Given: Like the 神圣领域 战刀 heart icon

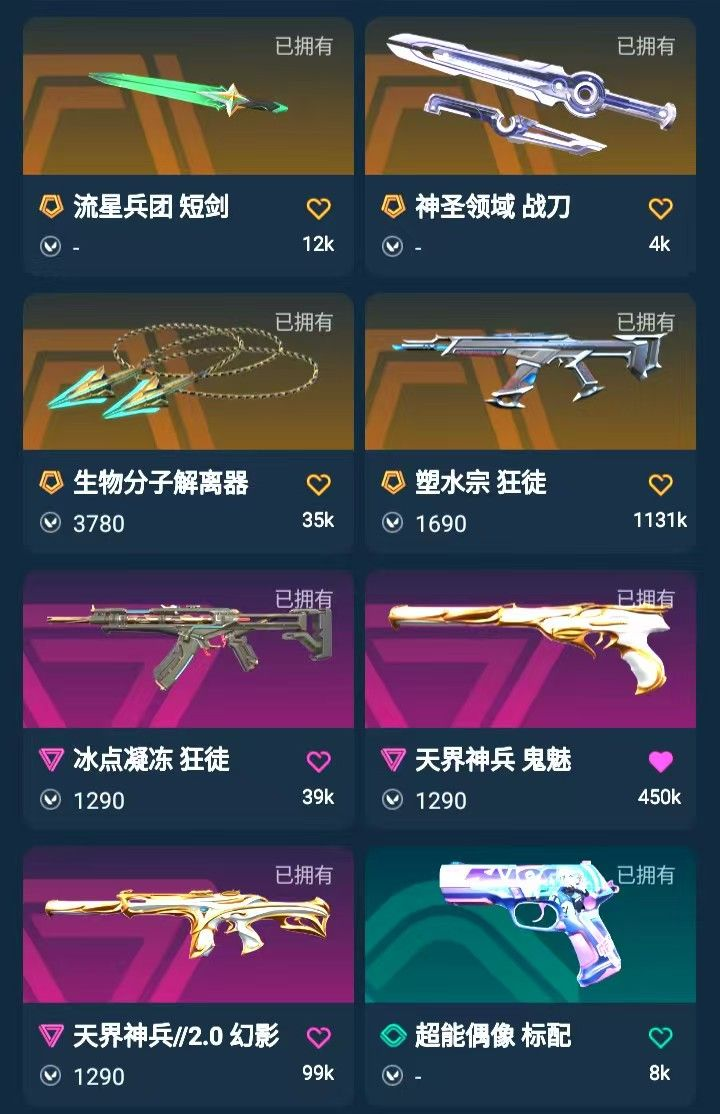Looking at the screenshot, I should tap(660, 208).
